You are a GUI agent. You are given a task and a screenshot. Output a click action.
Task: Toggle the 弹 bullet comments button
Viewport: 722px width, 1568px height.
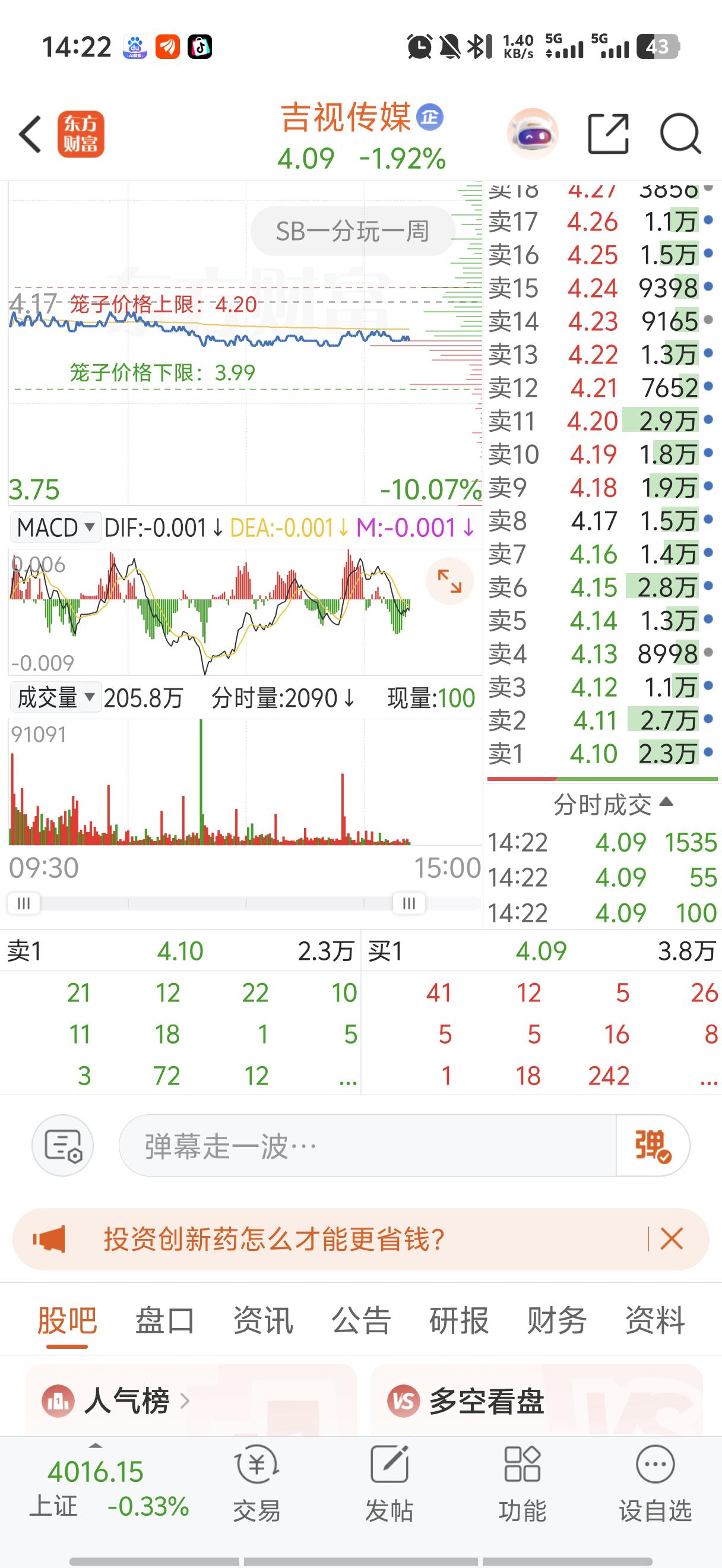pyautogui.click(x=653, y=1146)
